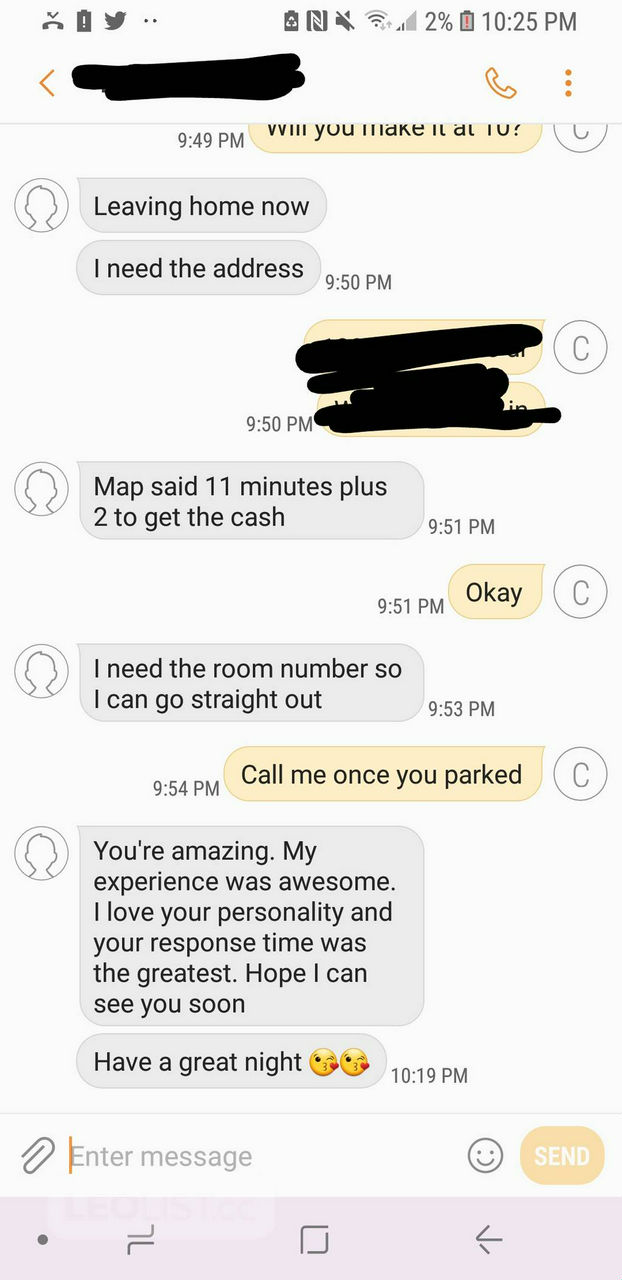The width and height of the screenshot is (622, 1280).
Task: Open the emoji picker
Action: pyautogui.click(x=485, y=1156)
